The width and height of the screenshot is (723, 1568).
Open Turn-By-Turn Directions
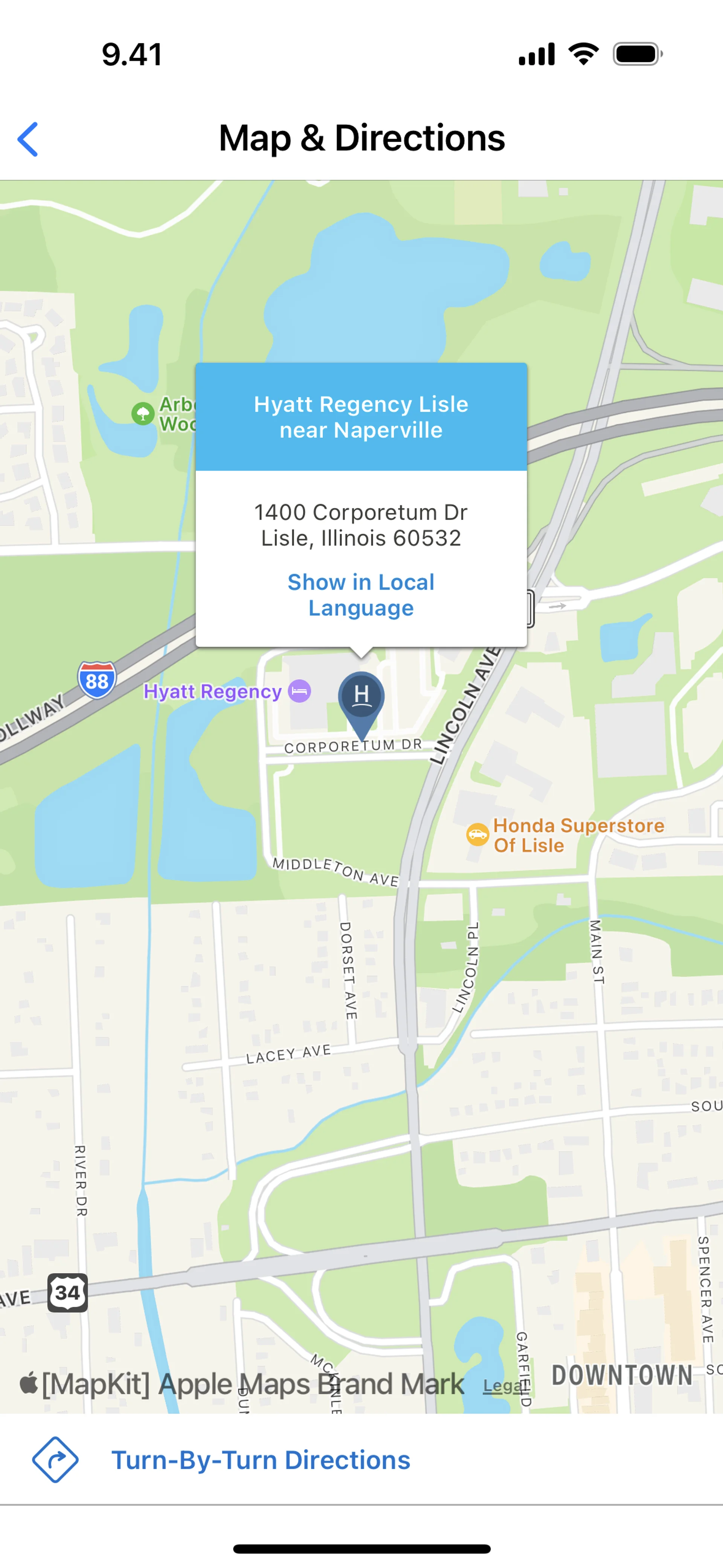tap(261, 1459)
